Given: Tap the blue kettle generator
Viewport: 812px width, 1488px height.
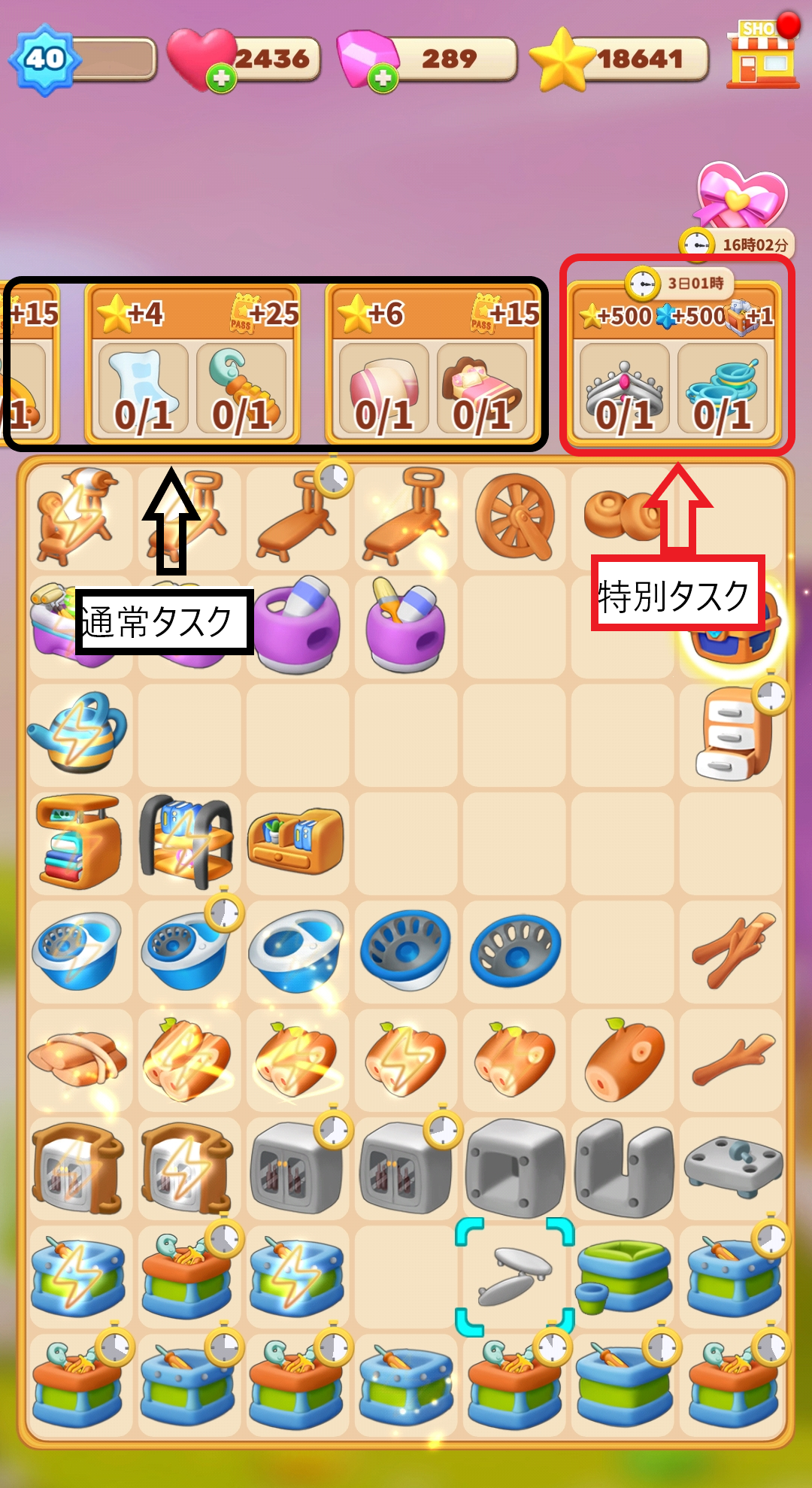Looking at the screenshot, I should (79, 733).
